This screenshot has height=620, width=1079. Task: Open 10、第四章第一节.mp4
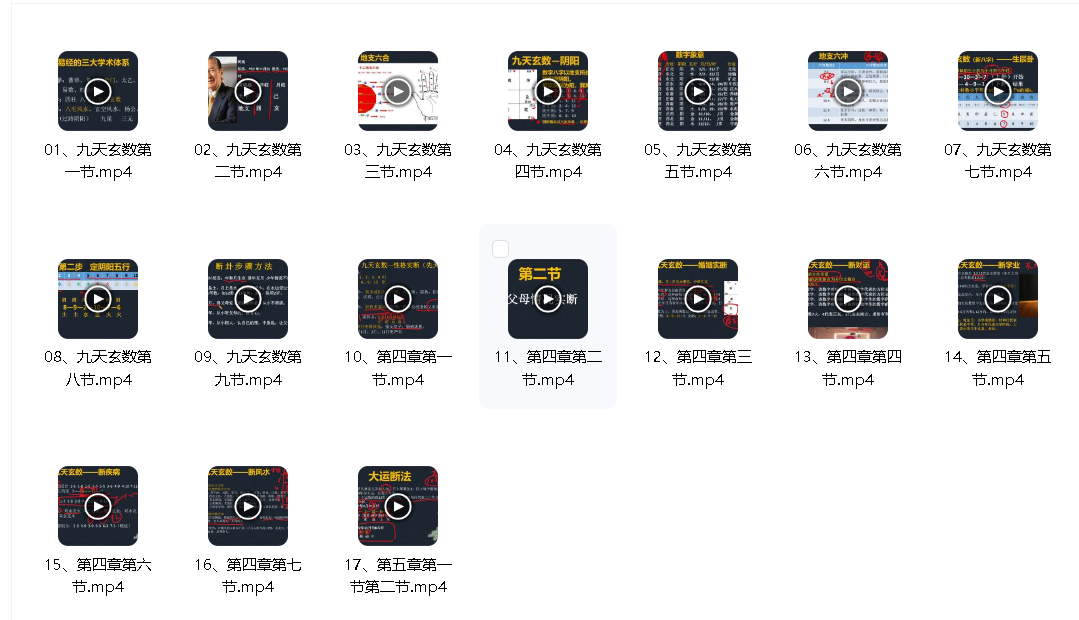coord(398,298)
